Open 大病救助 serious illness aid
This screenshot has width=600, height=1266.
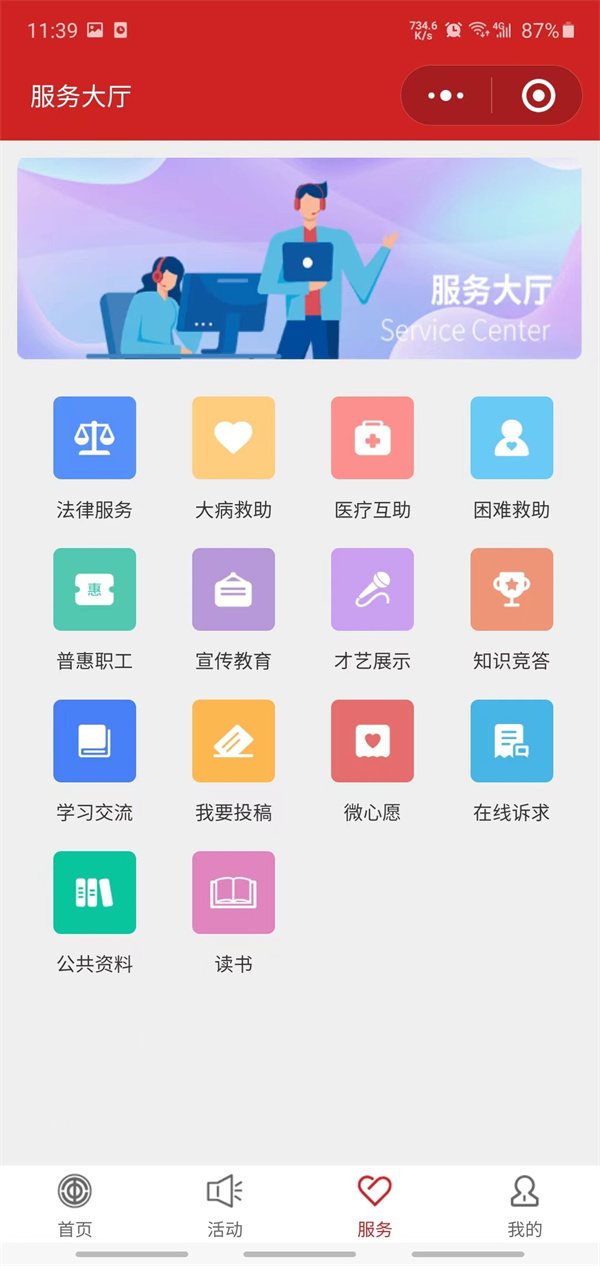click(x=233, y=439)
